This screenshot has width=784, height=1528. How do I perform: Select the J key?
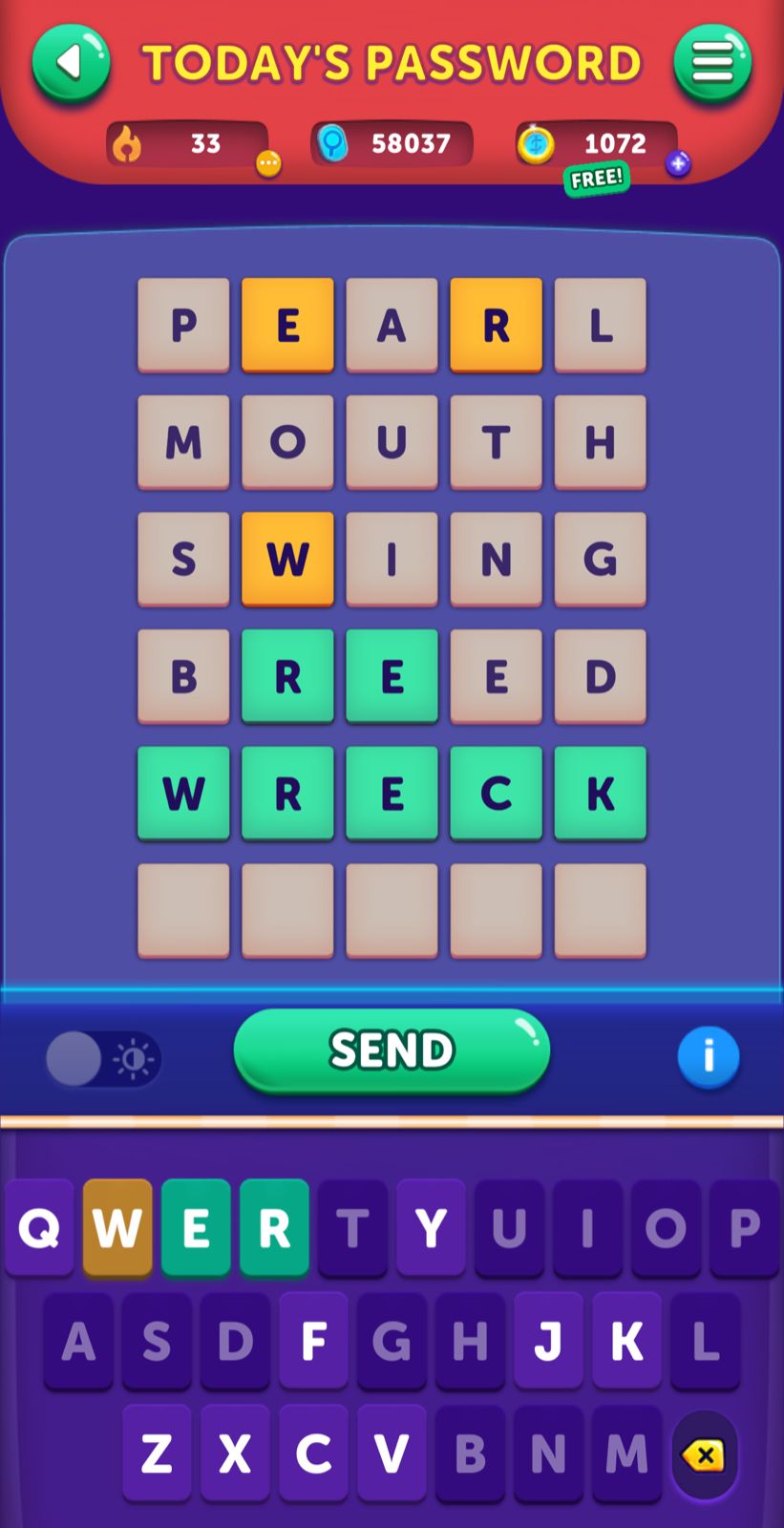[x=548, y=1340]
